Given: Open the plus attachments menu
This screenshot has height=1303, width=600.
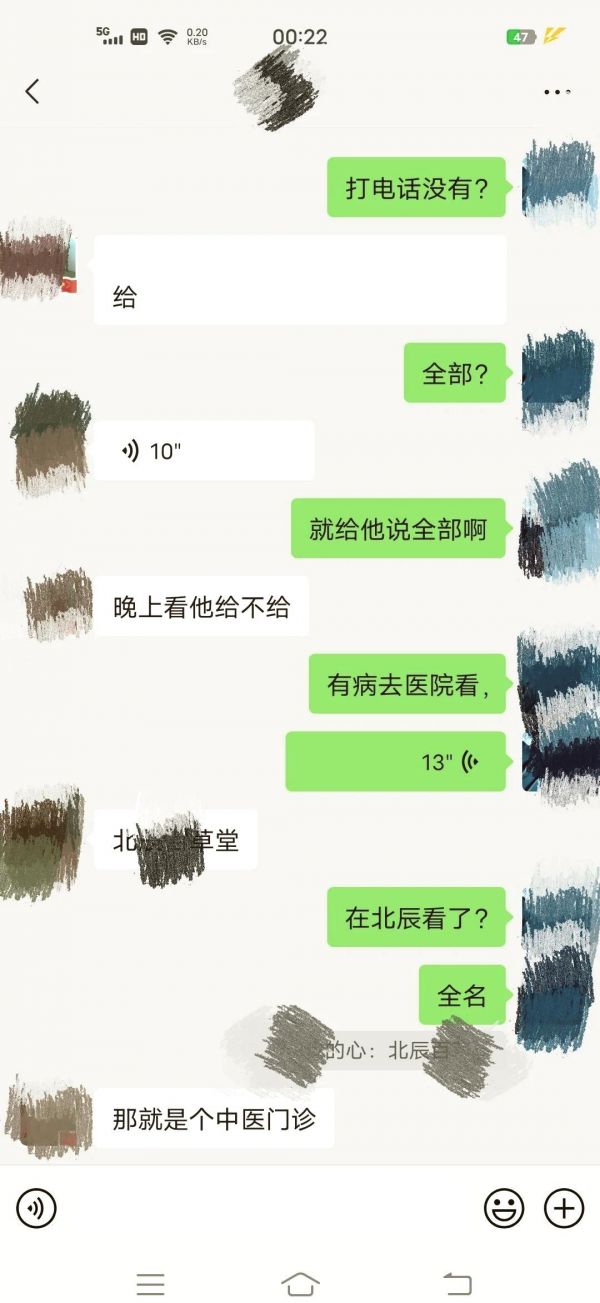Looking at the screenshot, I should (x=564, y=1209).
